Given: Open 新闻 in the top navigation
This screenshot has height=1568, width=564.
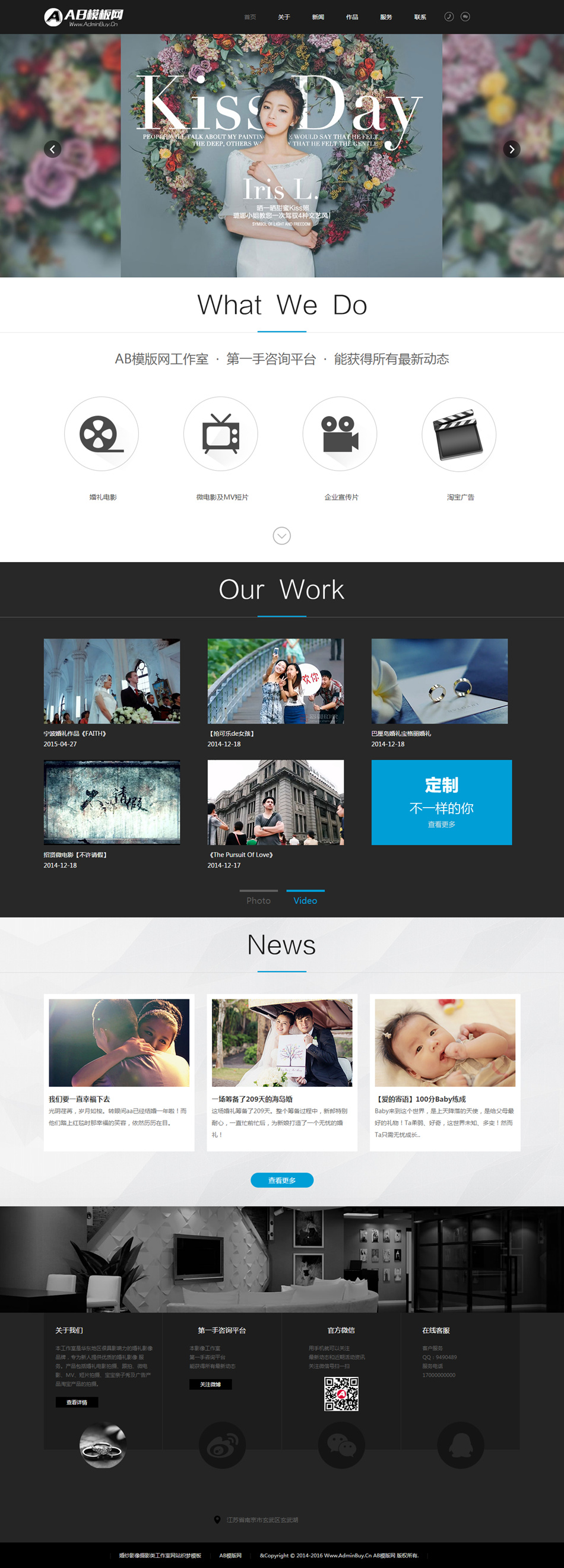Looking at the screenshot, I should (318, 17).
